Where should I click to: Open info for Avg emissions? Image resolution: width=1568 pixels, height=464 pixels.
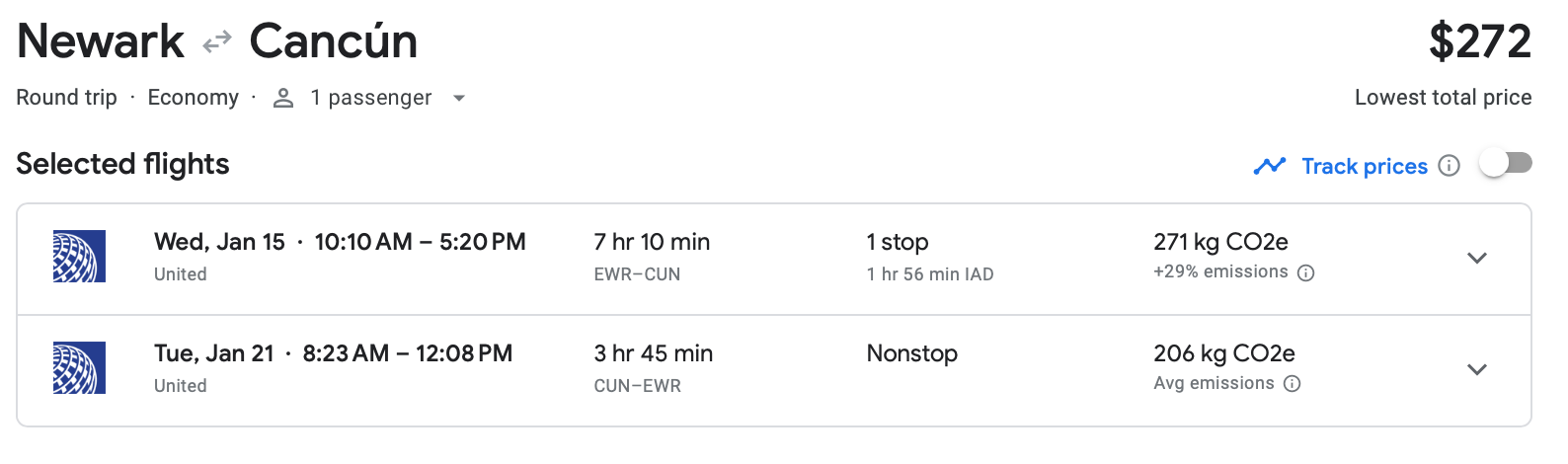pyautogui.click(x=1292, y=384)
